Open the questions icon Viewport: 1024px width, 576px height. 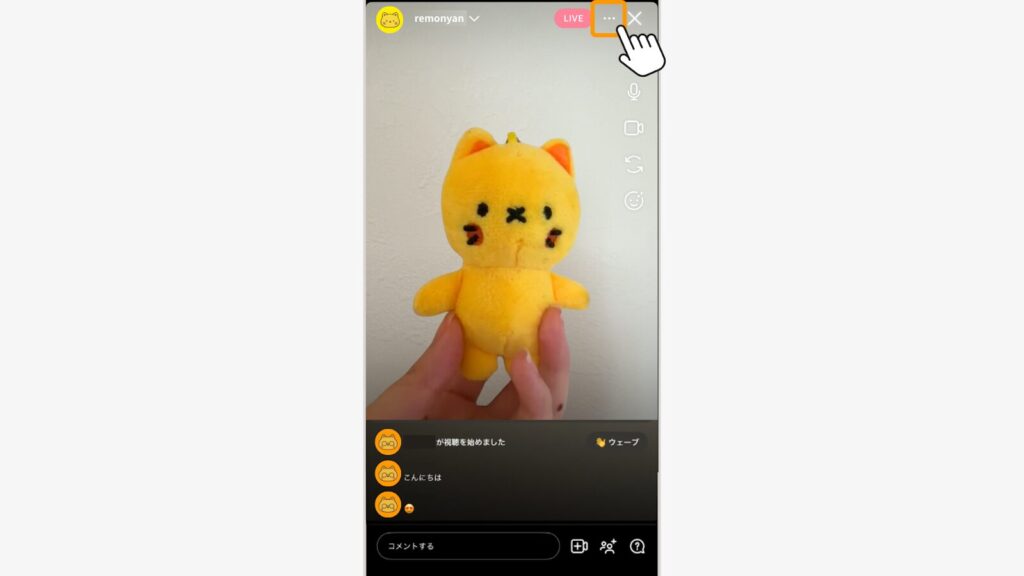[x=637, y=546]
